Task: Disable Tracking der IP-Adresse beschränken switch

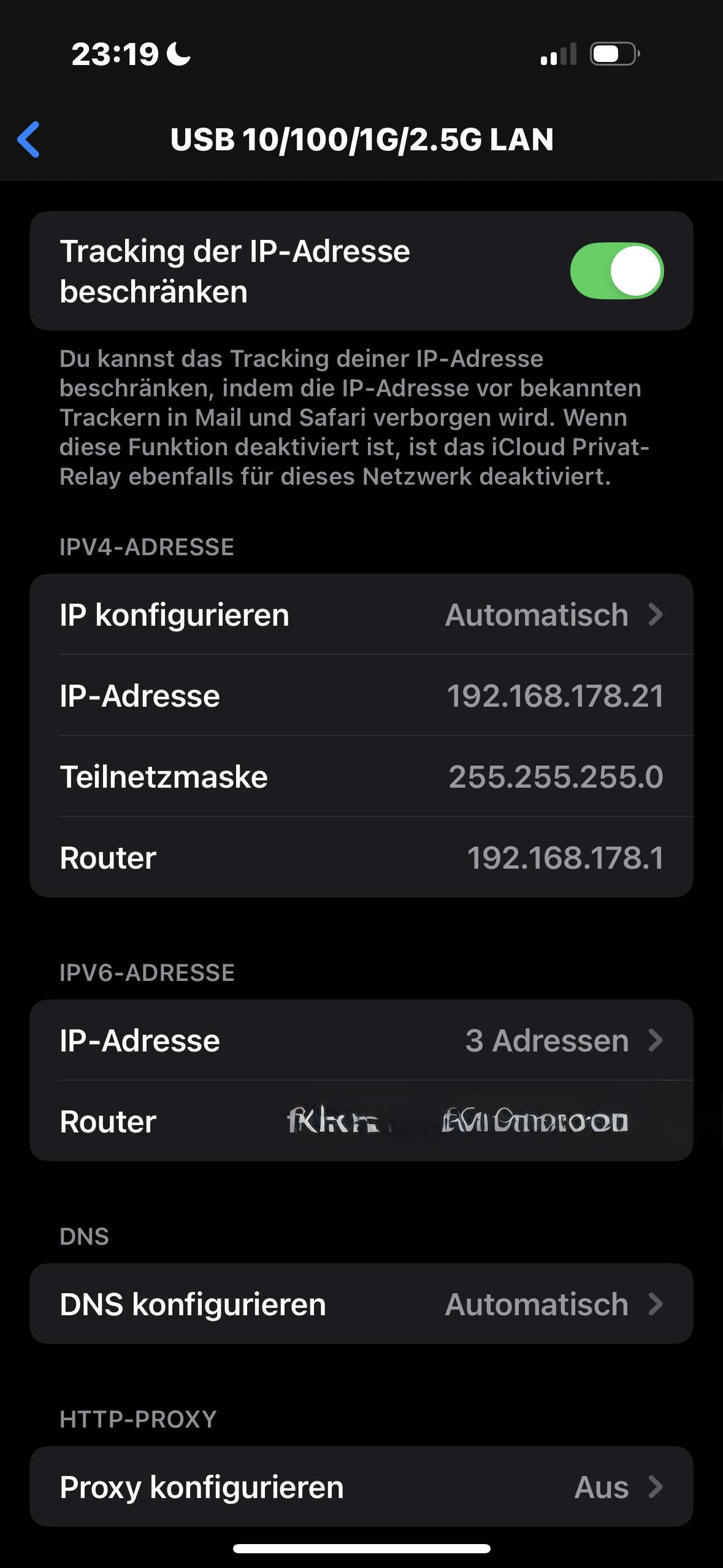Action: click(x=616, y=271)
